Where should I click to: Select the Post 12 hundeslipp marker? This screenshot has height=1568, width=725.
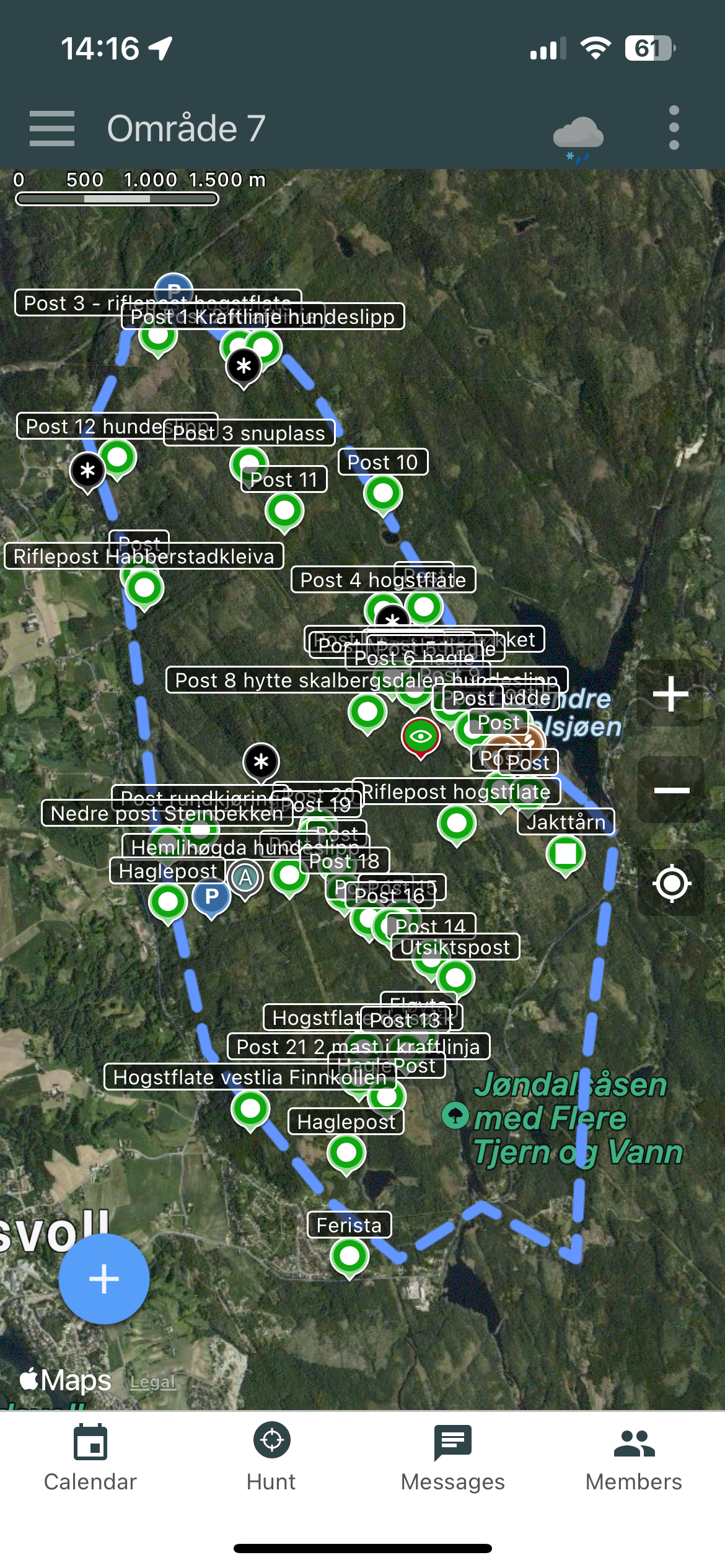point(118,458)
